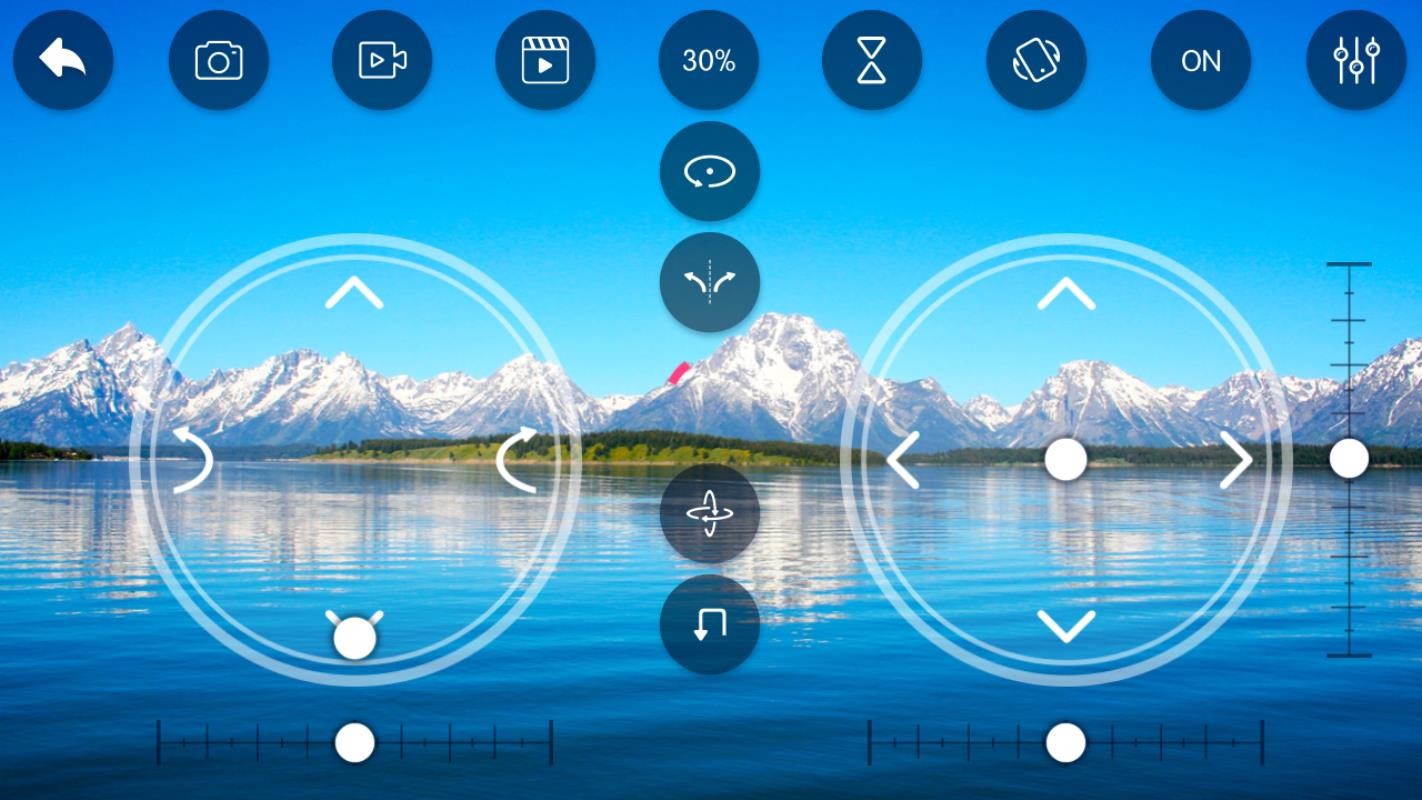Tap the split-path arrows button
This screenshot has width=1422, height=800.
click(709, 282)
